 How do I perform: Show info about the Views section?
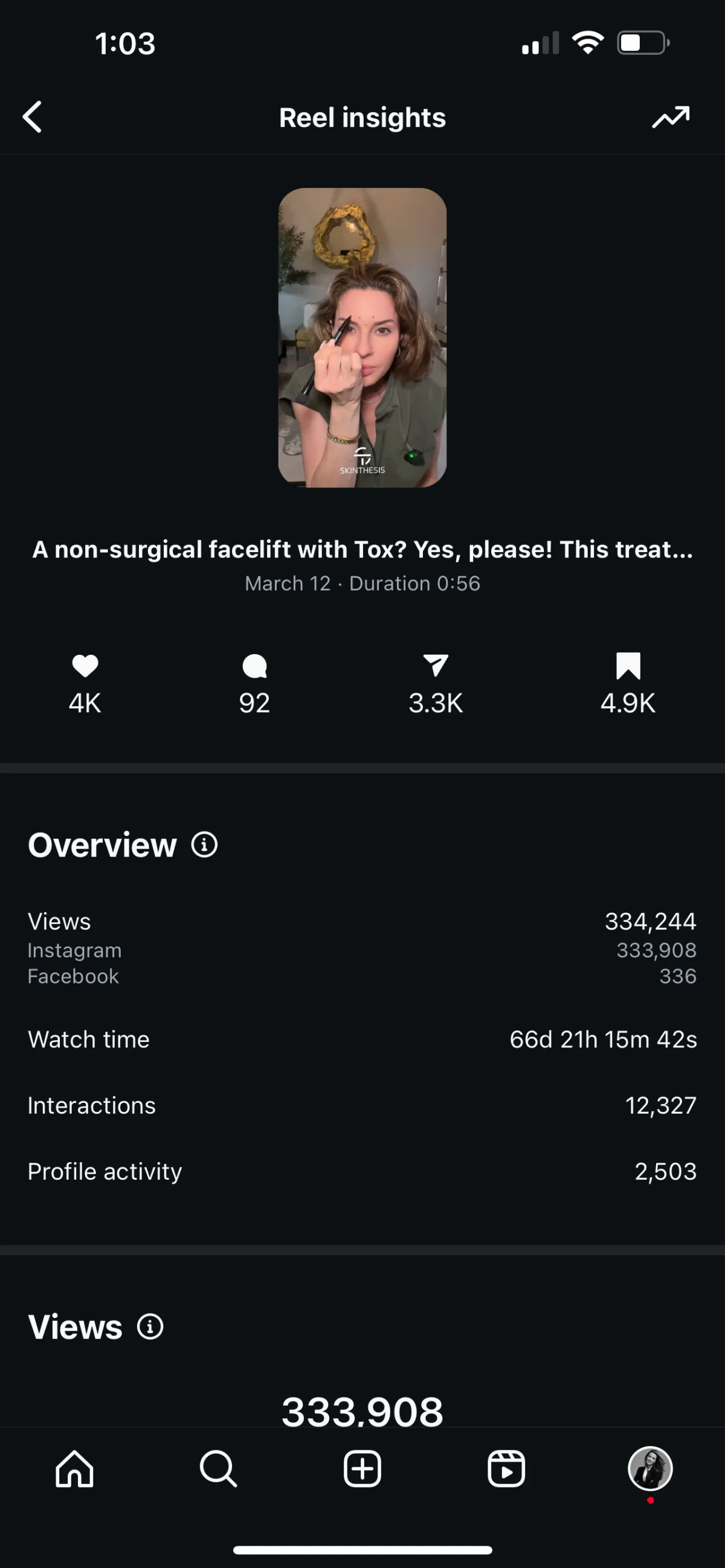tap(150, 1326)
